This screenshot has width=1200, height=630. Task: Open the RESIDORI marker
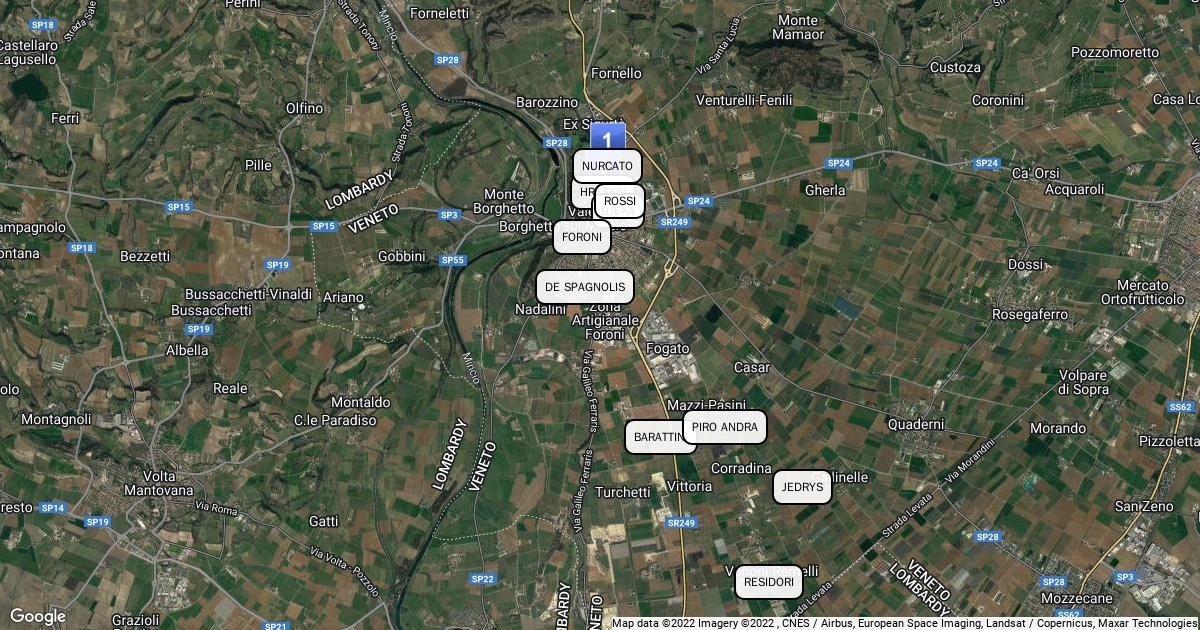(x=769, y=582)
